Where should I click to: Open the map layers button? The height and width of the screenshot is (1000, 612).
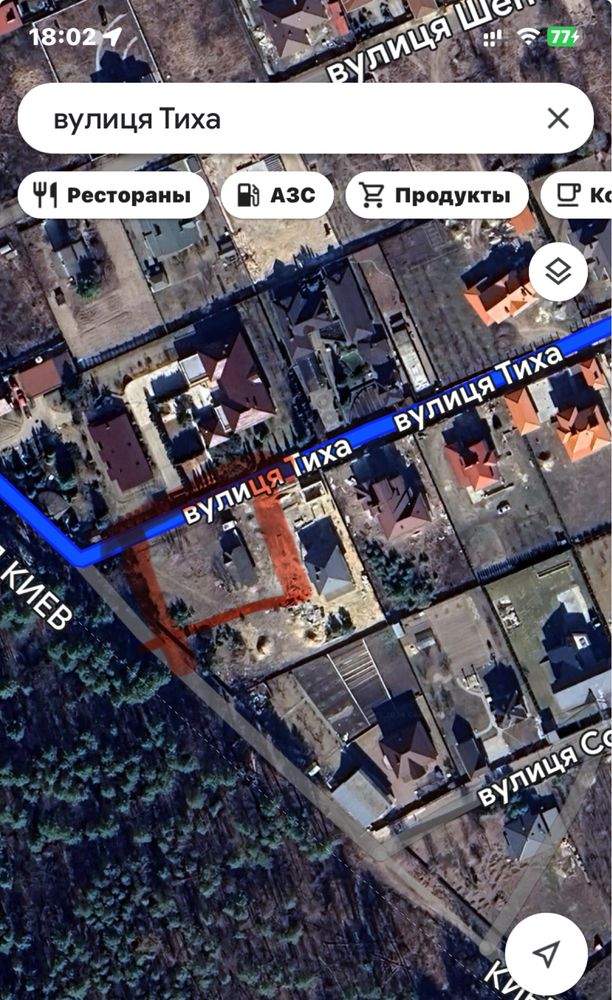point(558,272)
